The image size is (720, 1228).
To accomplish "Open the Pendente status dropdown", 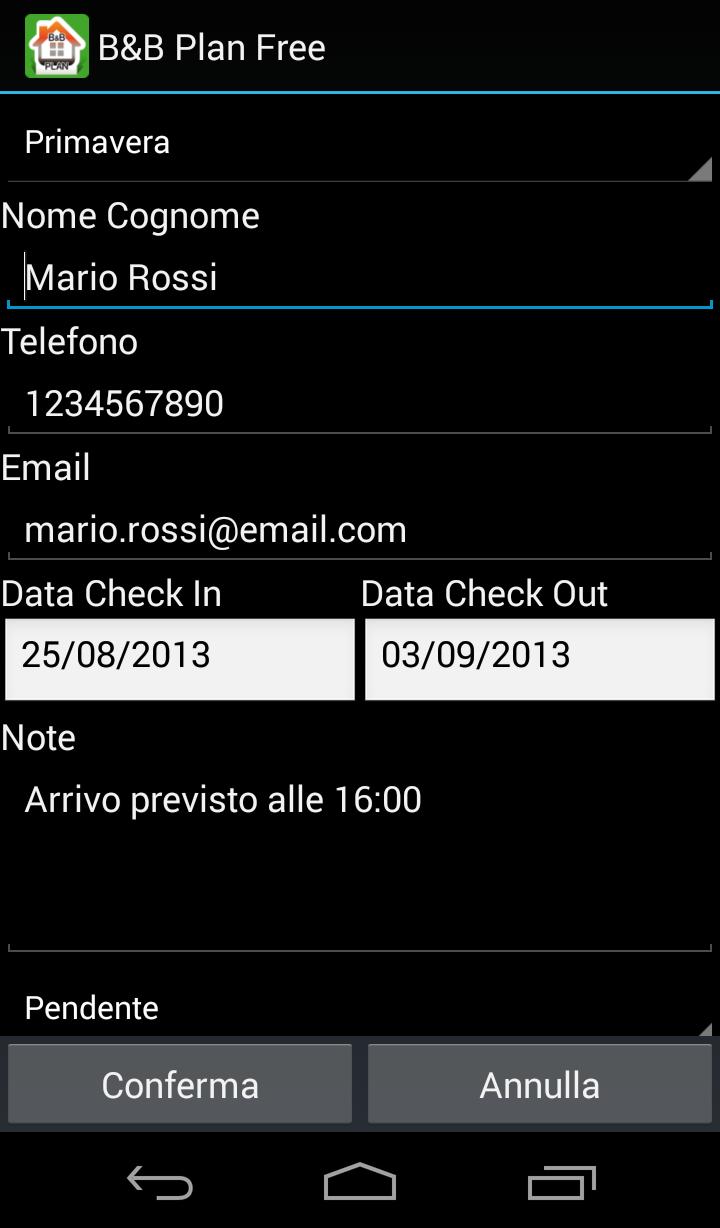I will (x=360, y=1008).
